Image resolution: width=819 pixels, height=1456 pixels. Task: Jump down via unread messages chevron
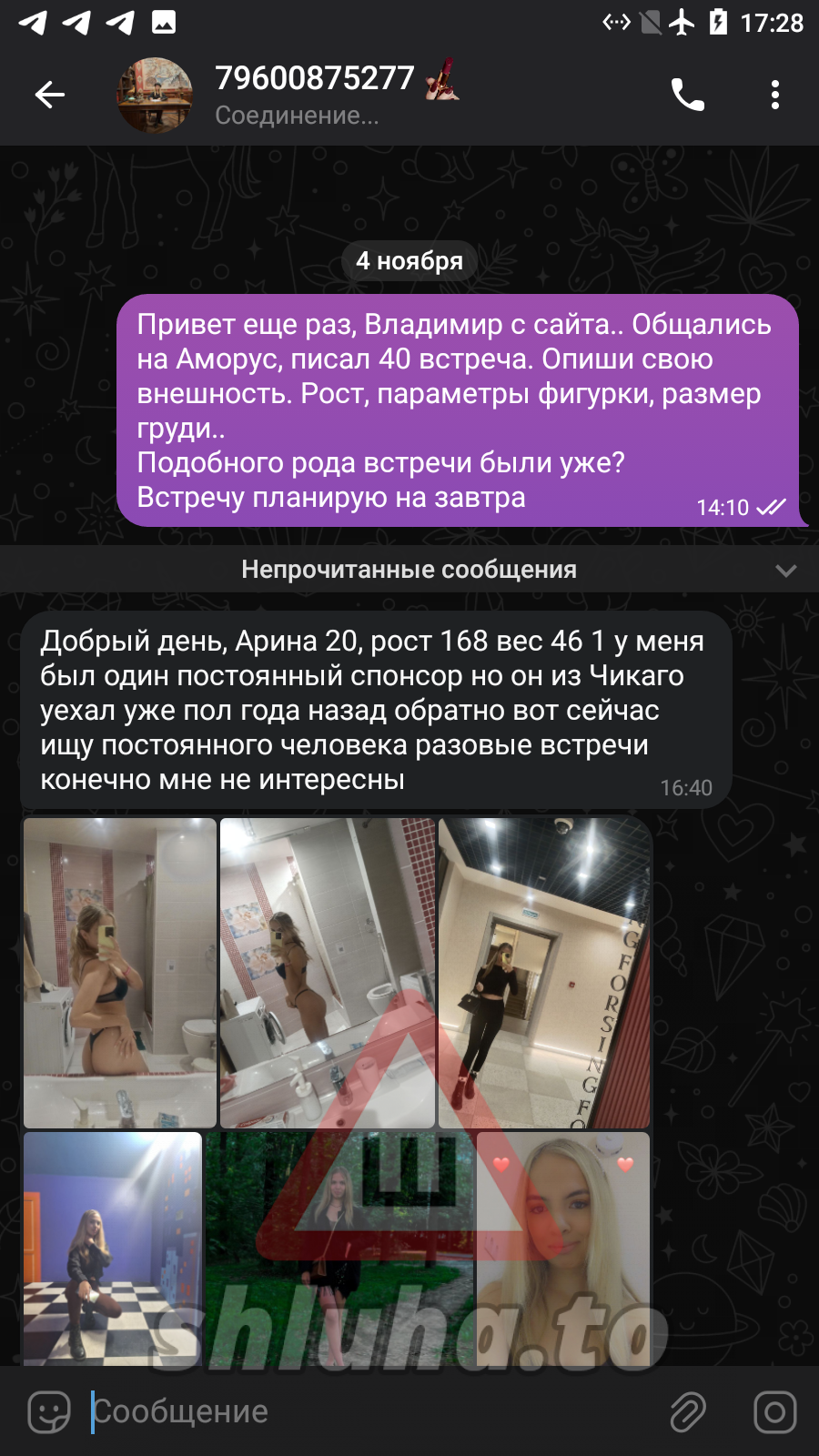tap(785, 571)
